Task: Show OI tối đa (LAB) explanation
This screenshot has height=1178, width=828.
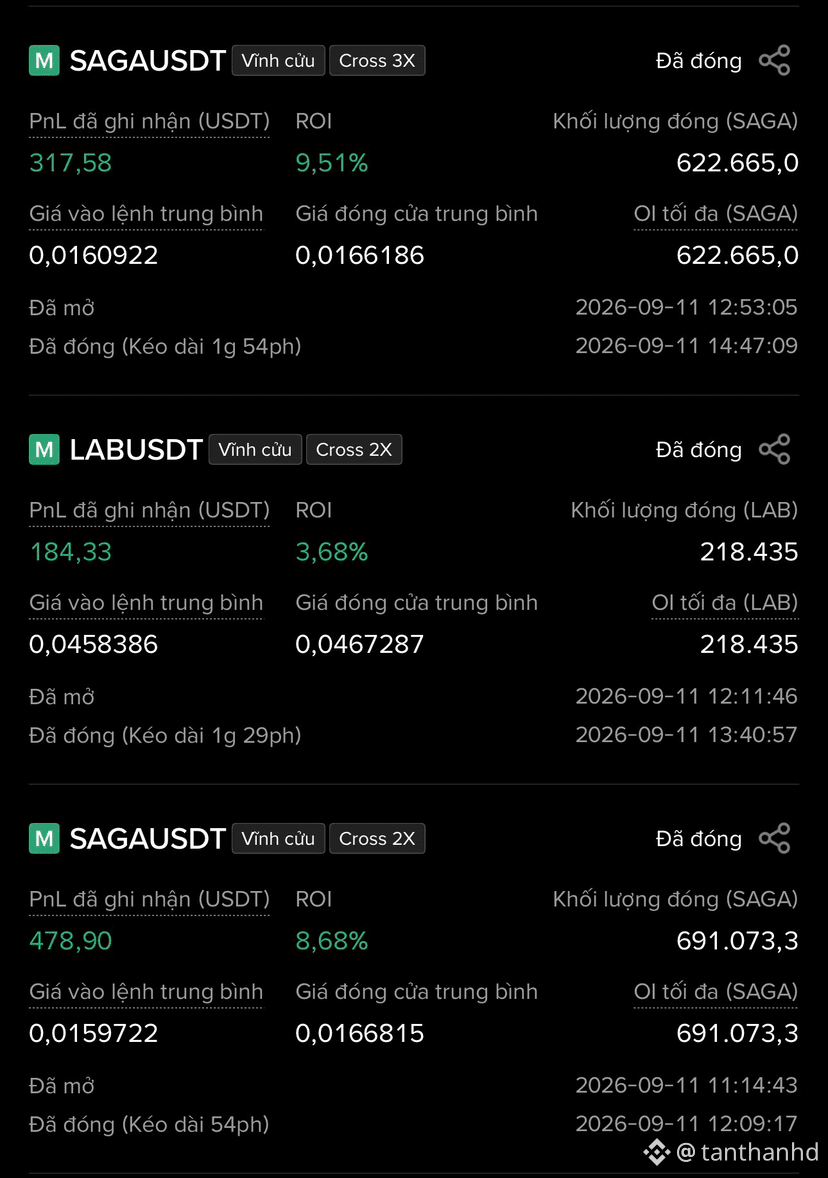Action: coord(724,603)
